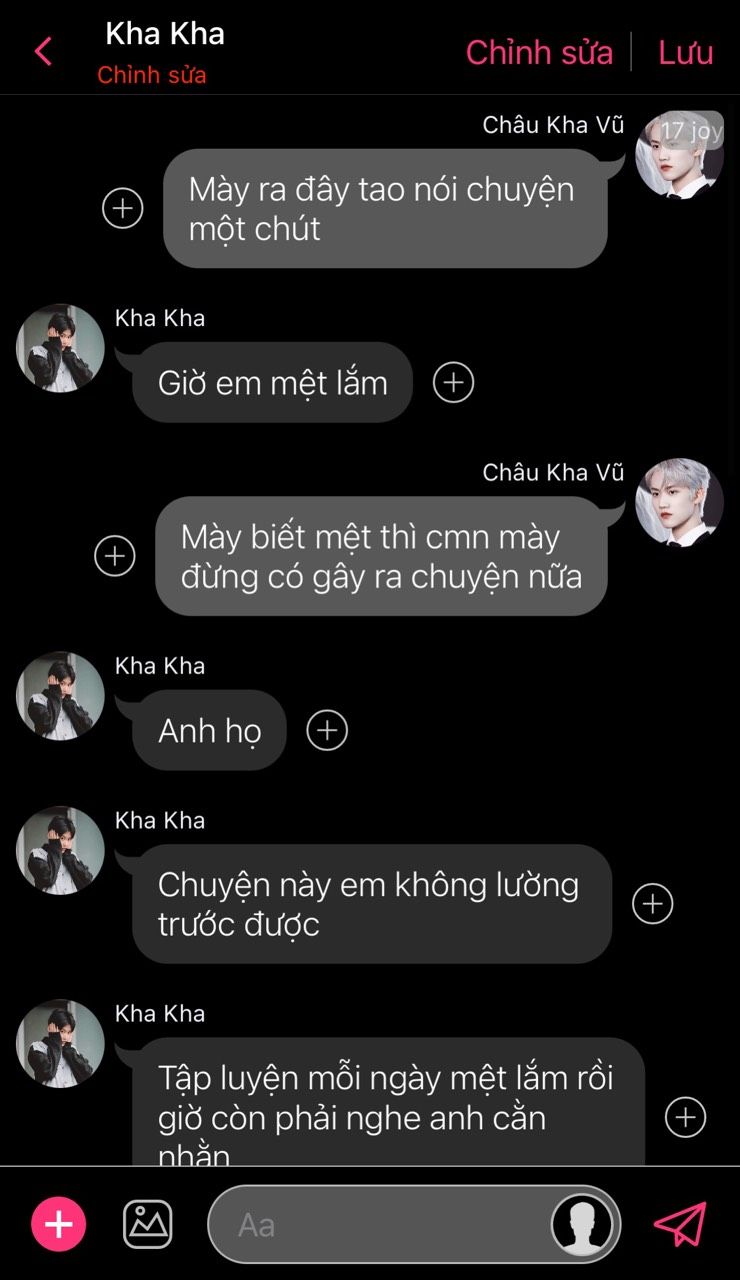Tap the pink plus button at bottom

(59, 1224)
